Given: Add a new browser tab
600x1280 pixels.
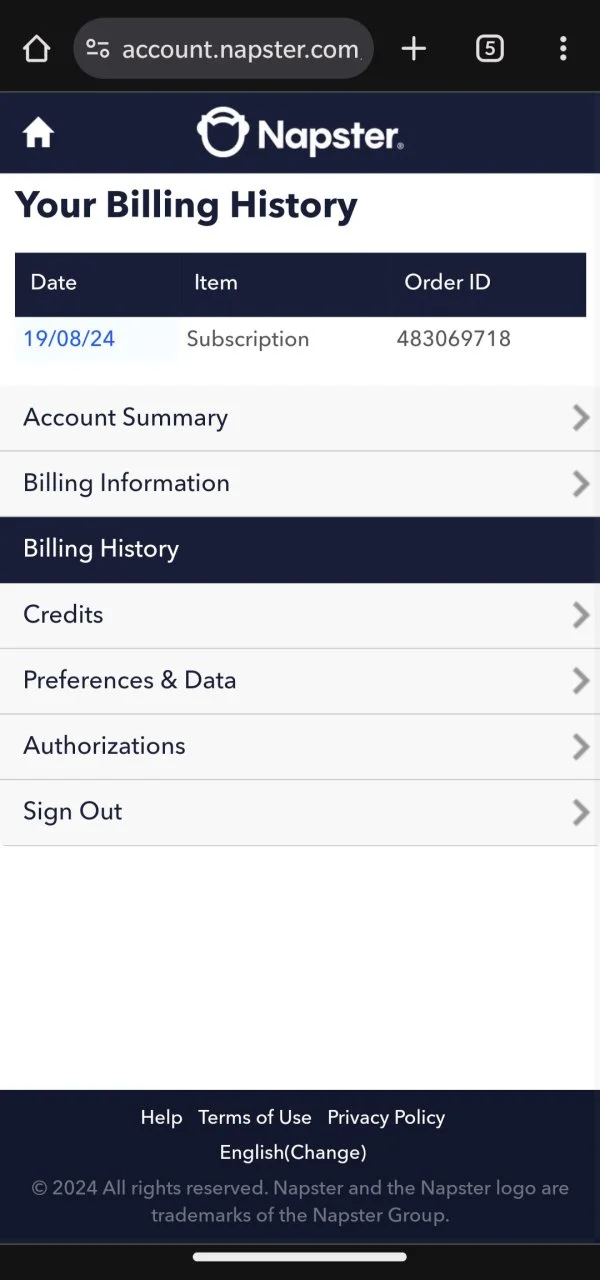Looking at the screenshot, I should coord(413,48).
